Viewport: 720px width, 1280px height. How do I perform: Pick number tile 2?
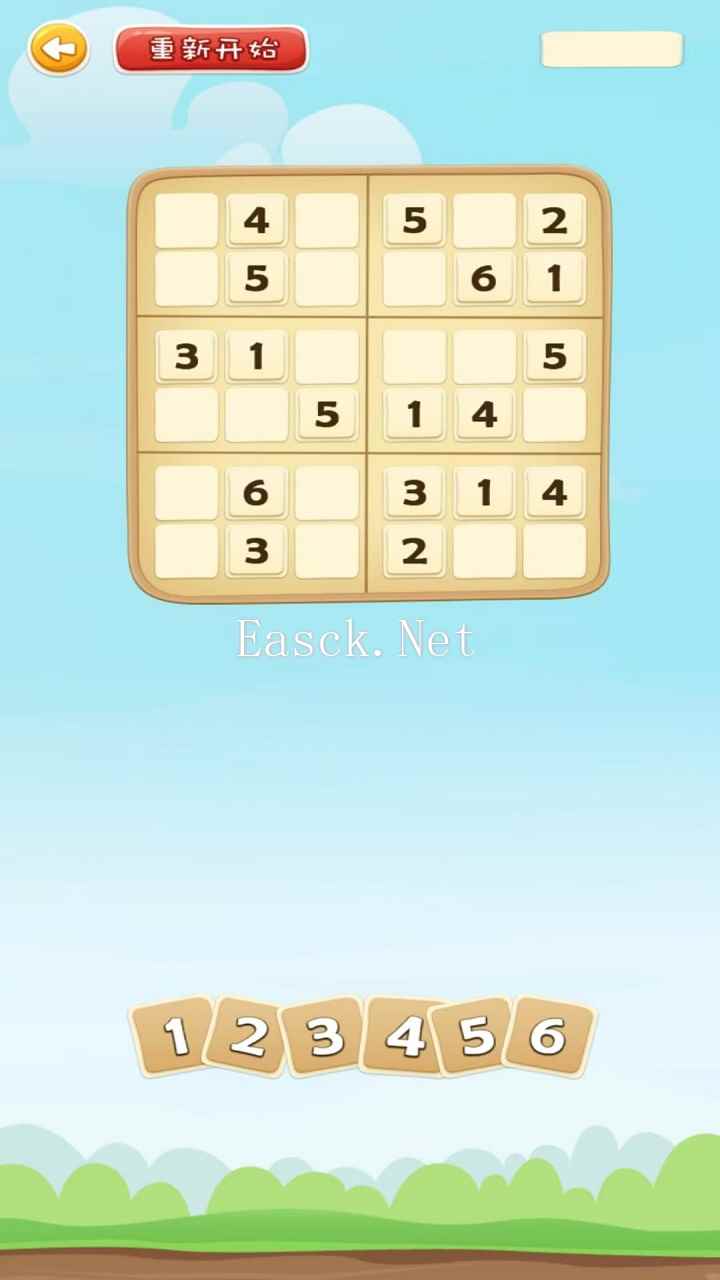click(x=247, y=1037)
